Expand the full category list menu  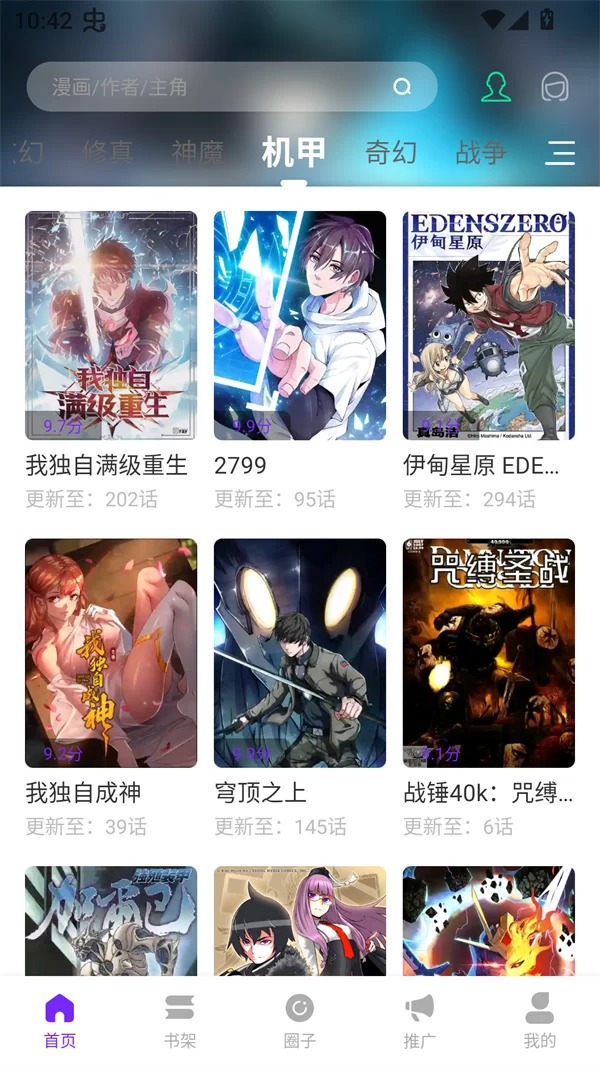point(560,153)
